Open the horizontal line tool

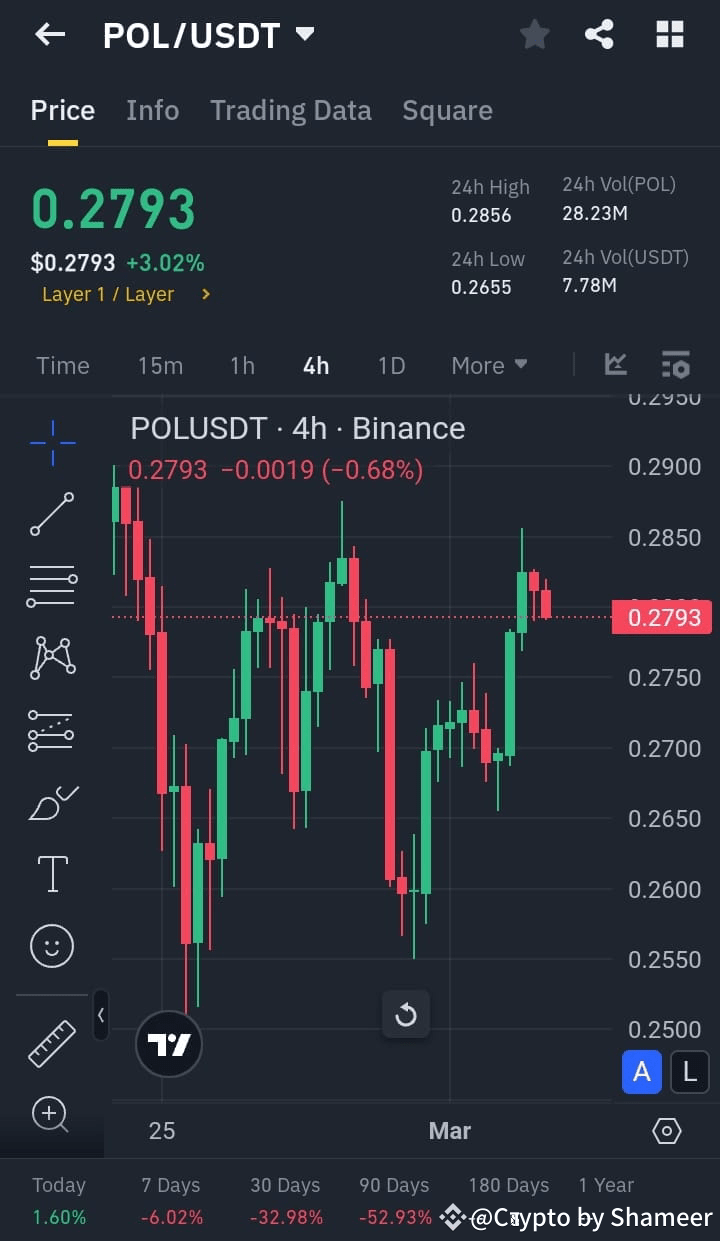pos(51,585)
